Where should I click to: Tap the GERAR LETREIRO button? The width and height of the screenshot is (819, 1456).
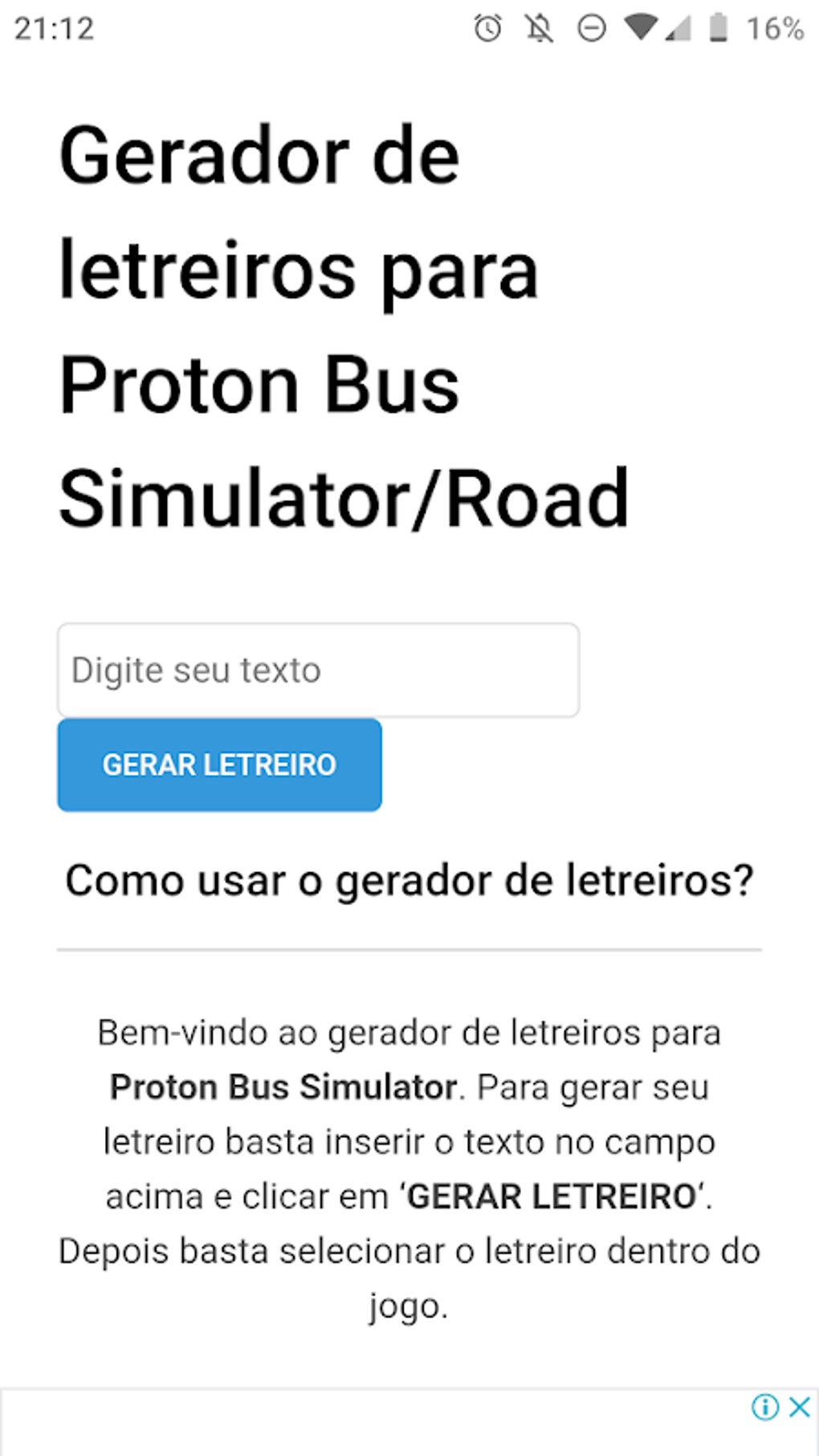tap(219, 765)
